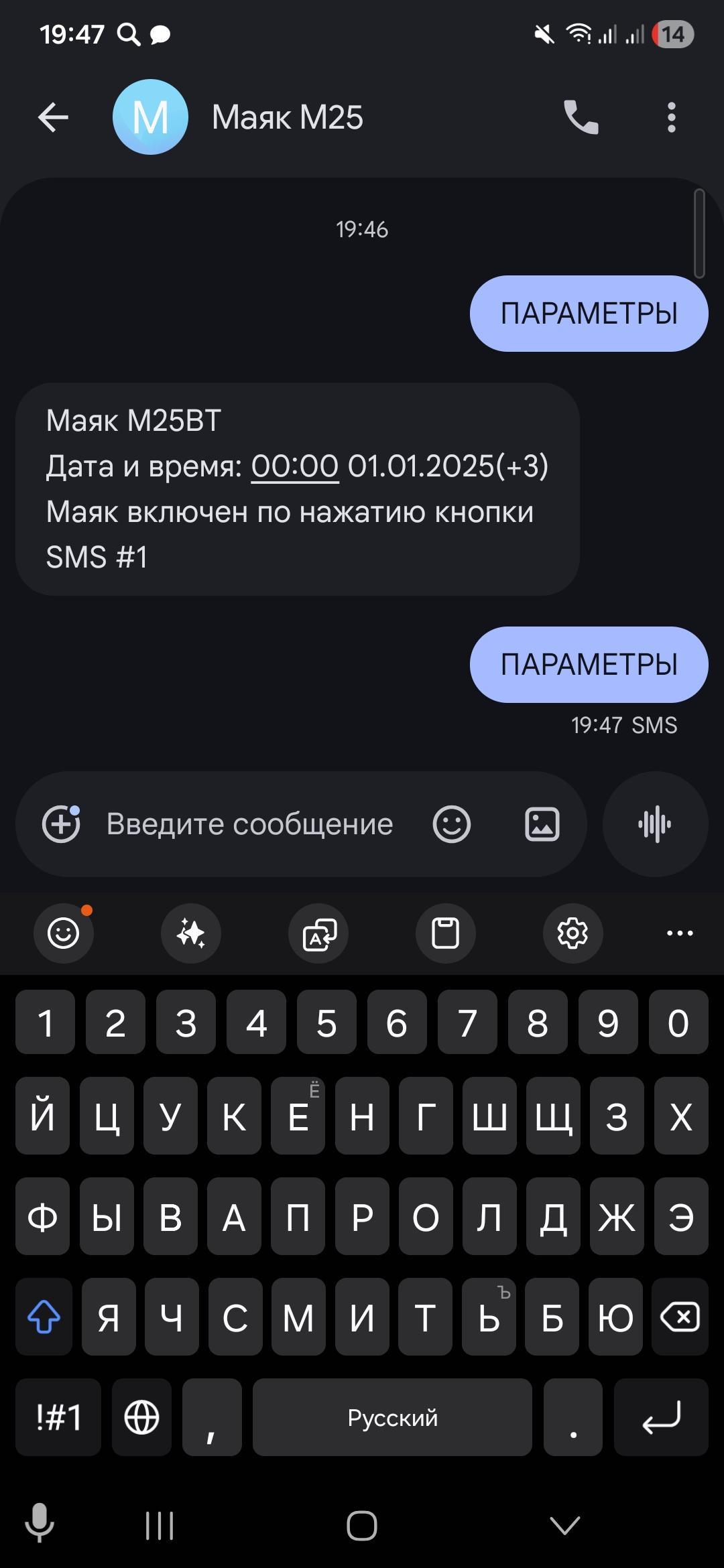Tap the backspace key
724x1568 pixels.
click(x=680, y=1317)
